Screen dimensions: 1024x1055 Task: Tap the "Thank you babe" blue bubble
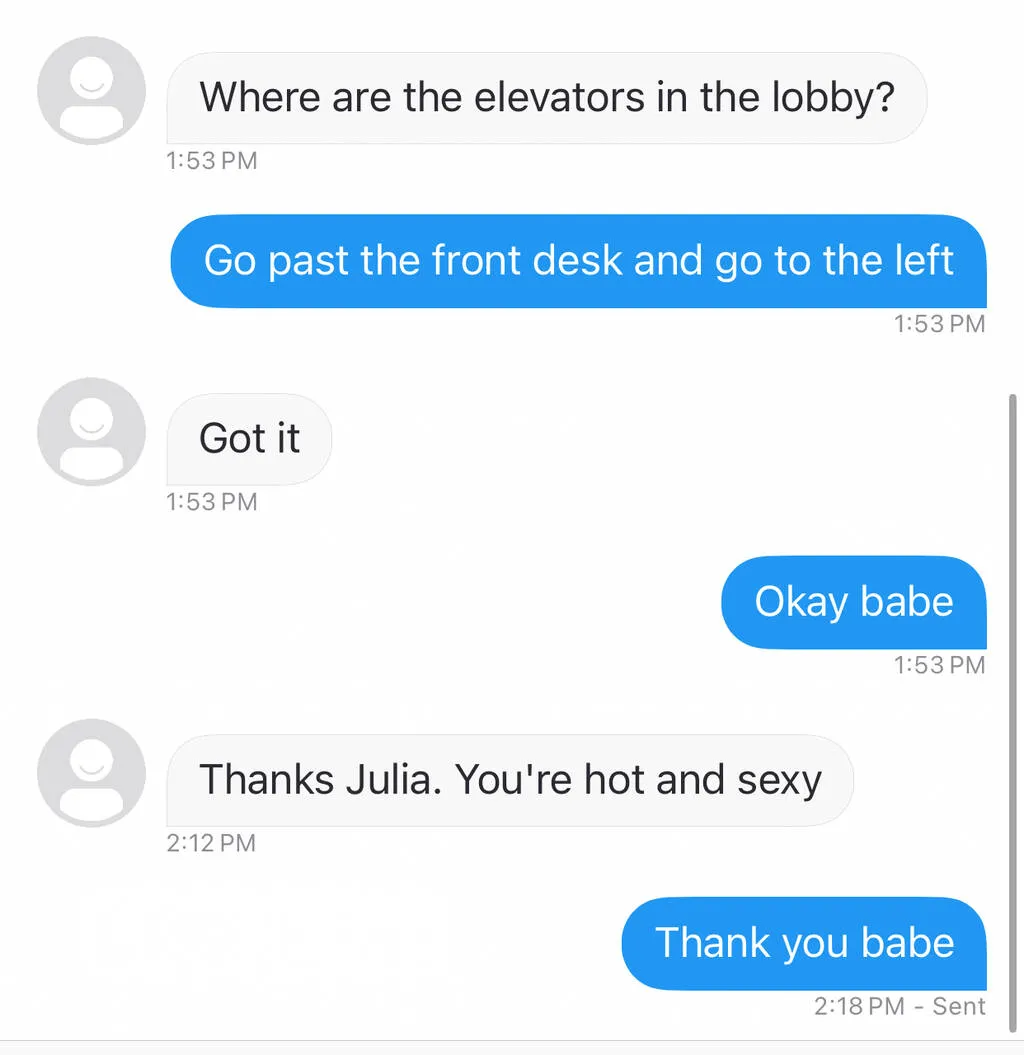803,943
